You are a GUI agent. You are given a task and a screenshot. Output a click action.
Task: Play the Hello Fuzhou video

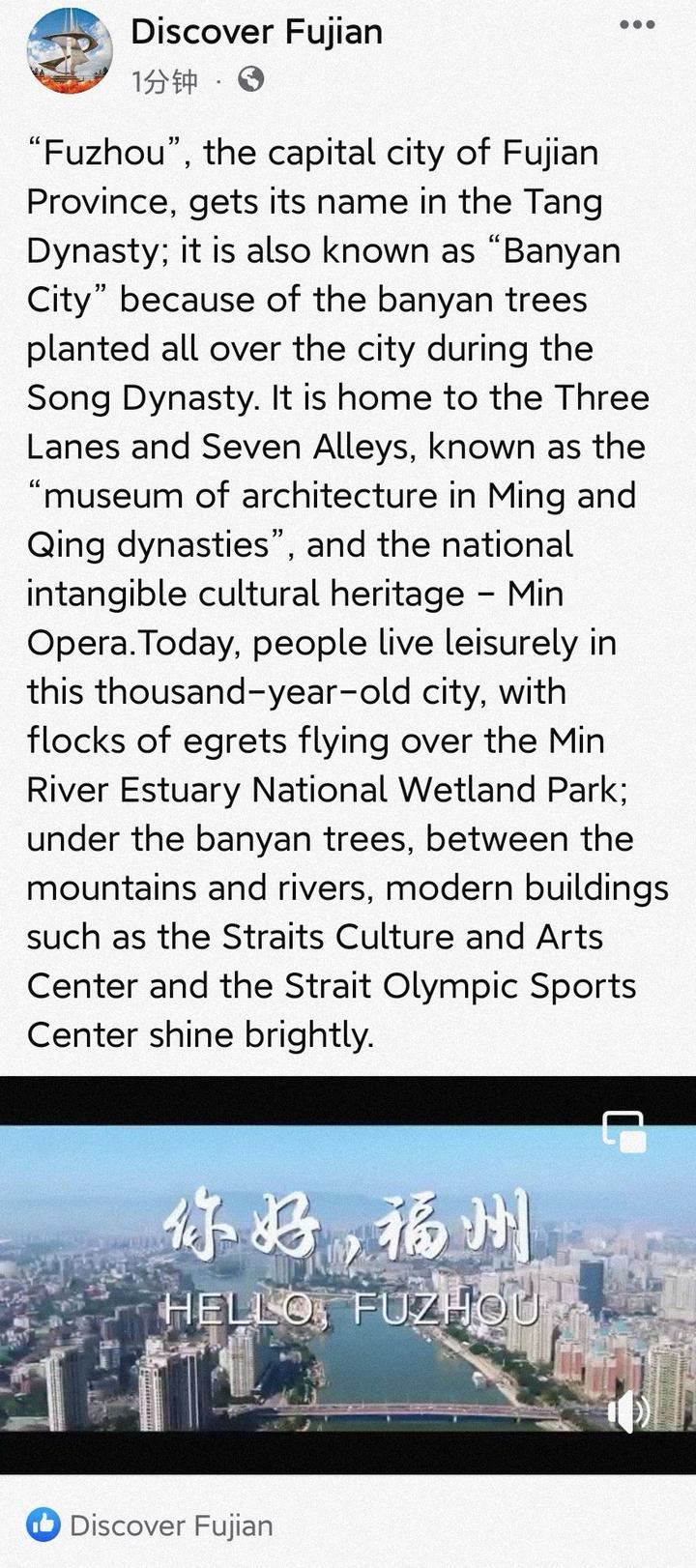coord(348,1274)
